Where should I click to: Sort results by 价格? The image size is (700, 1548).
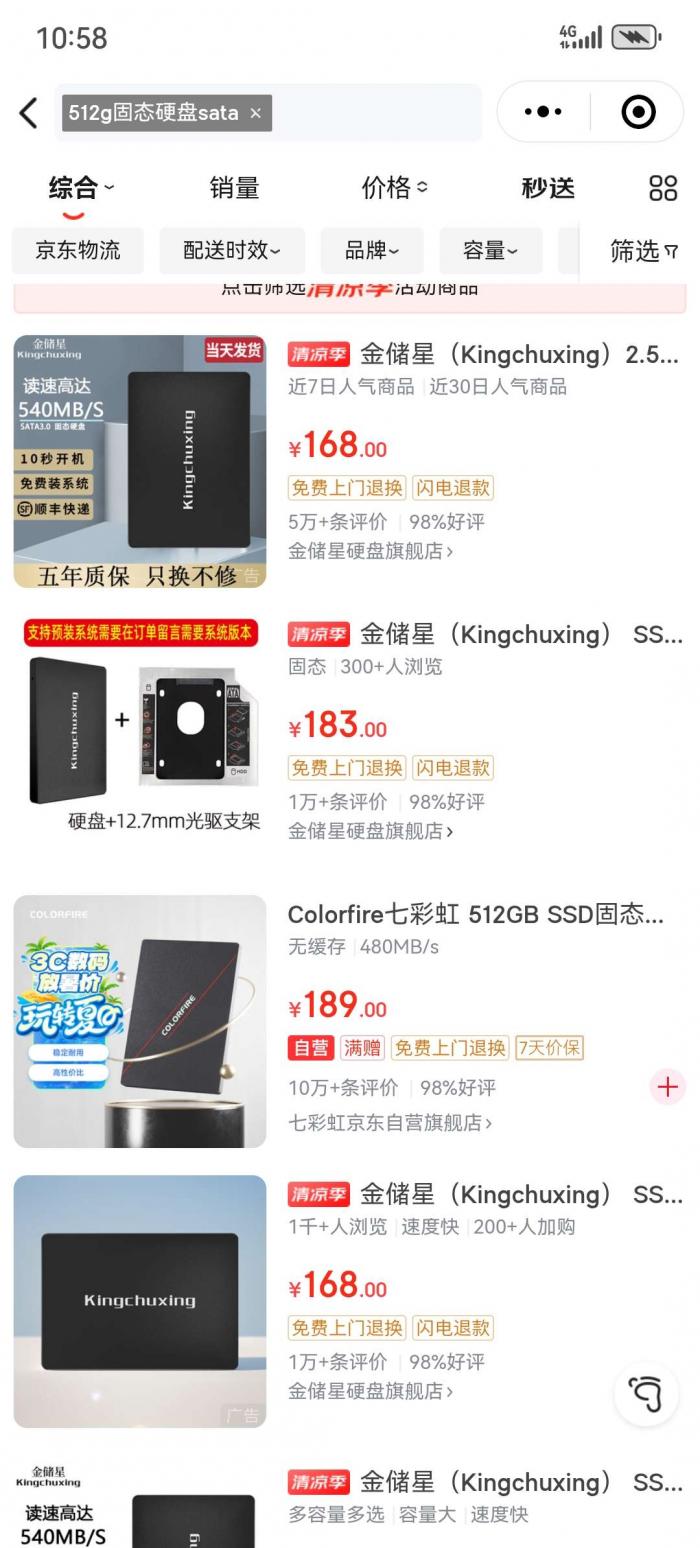393,188
